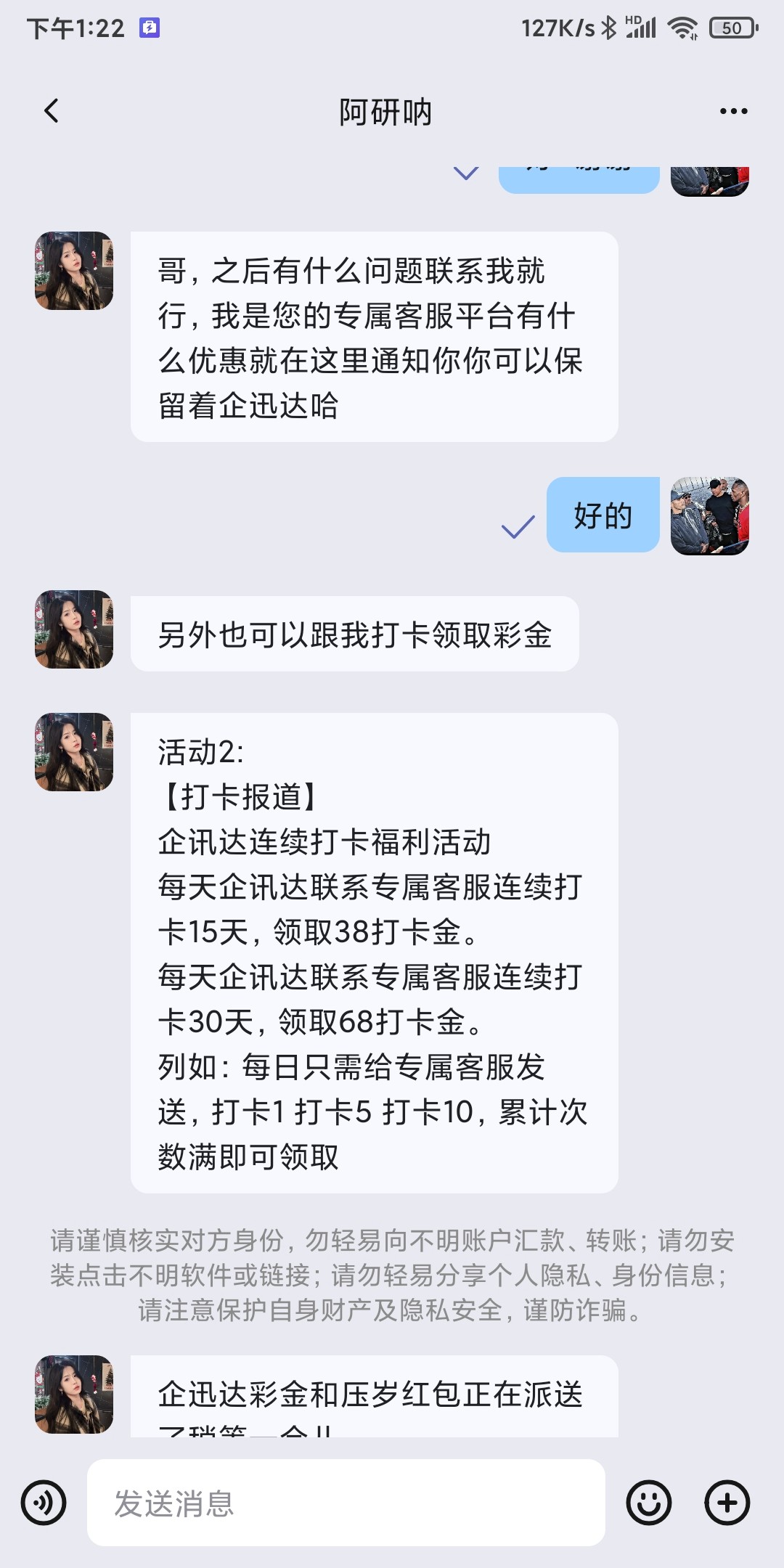Switch to voice message input
The width and height of the screenshot is (784, 1568).
tap(44, 1502)
